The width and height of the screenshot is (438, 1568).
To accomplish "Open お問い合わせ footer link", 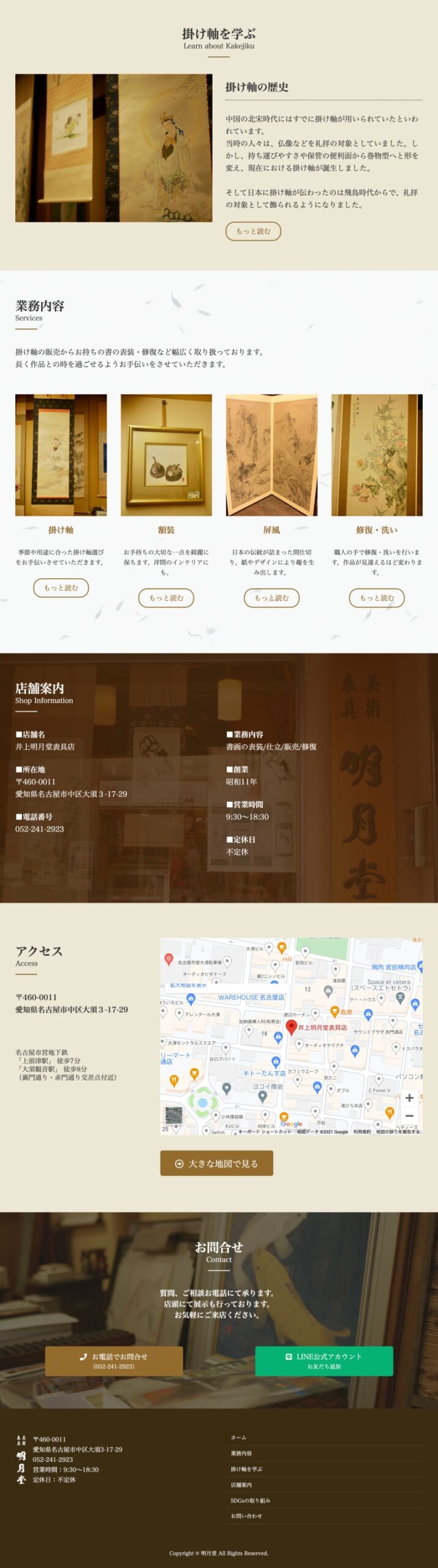I will 246,1516.
